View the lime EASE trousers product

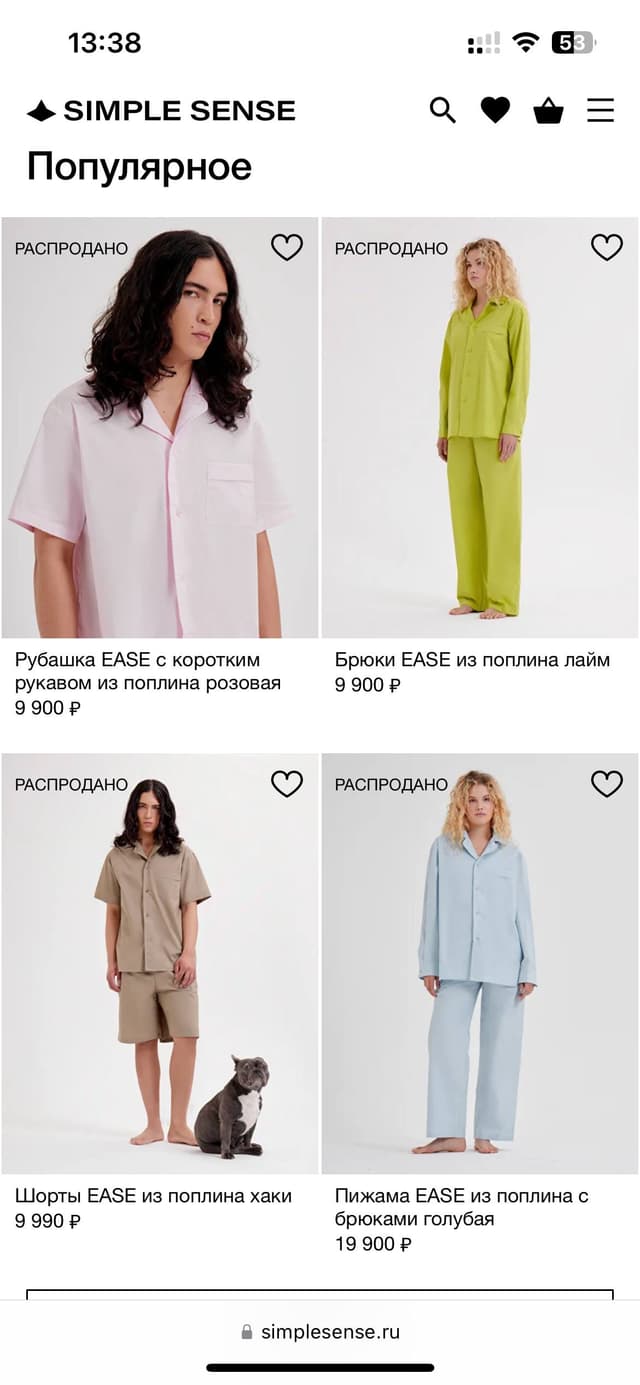(x=480, y=440)
